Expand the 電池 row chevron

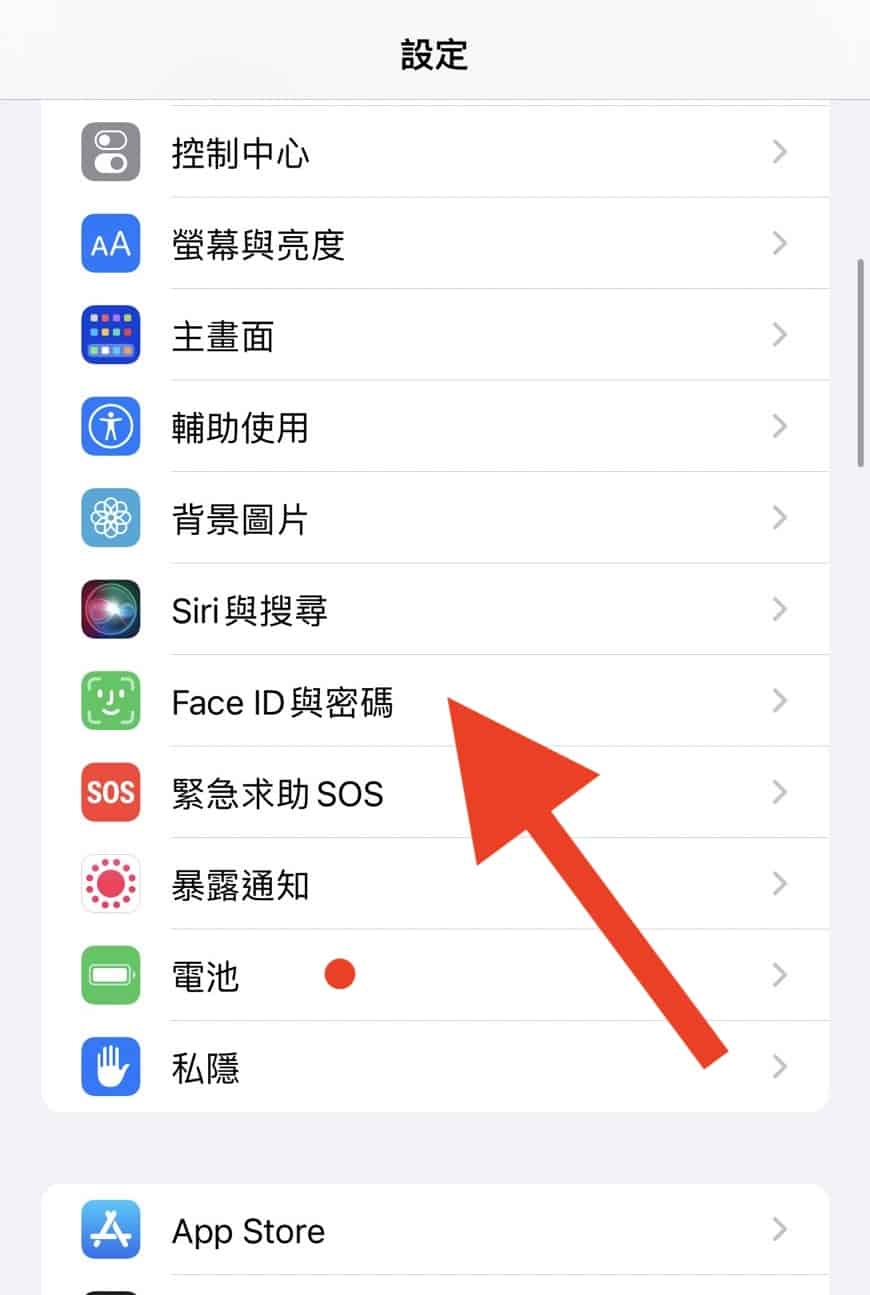pos(780,975)
